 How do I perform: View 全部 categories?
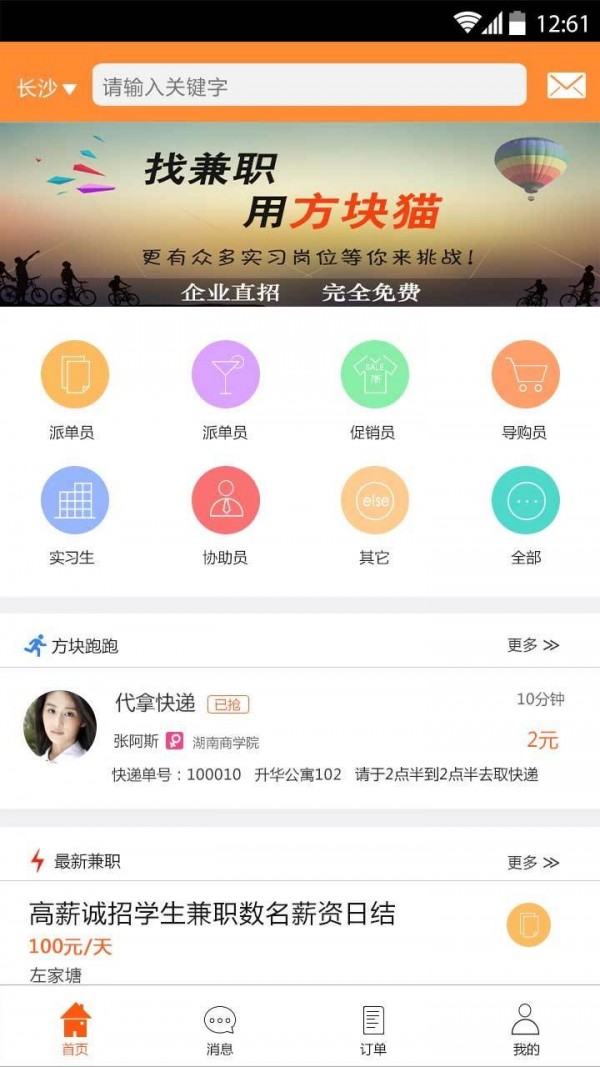pos(525,516)
